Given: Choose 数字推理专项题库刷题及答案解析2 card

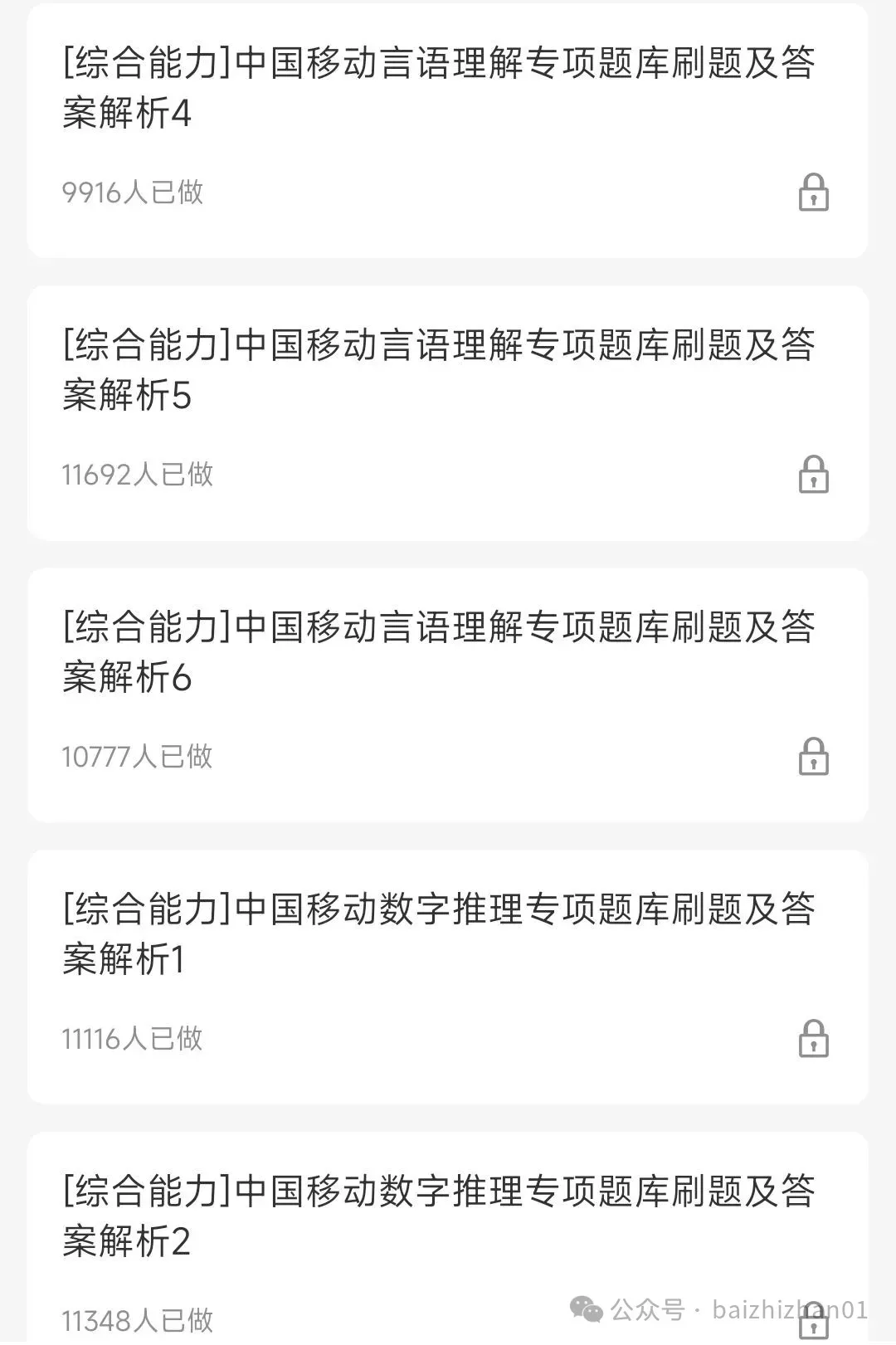Looking at the screenshot, I should click(x=440, y=1216).
